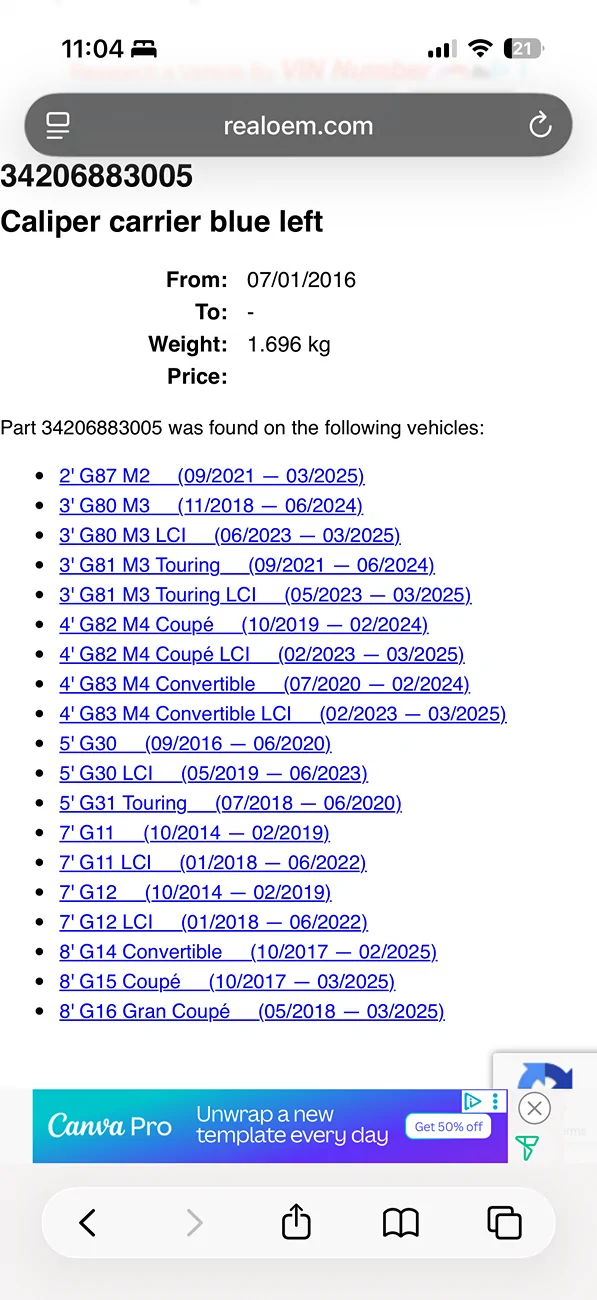The width and height of the screenshot is (597, 1300).
Task: Close the Canva Pro ad banner
Action: (535, 1108)
